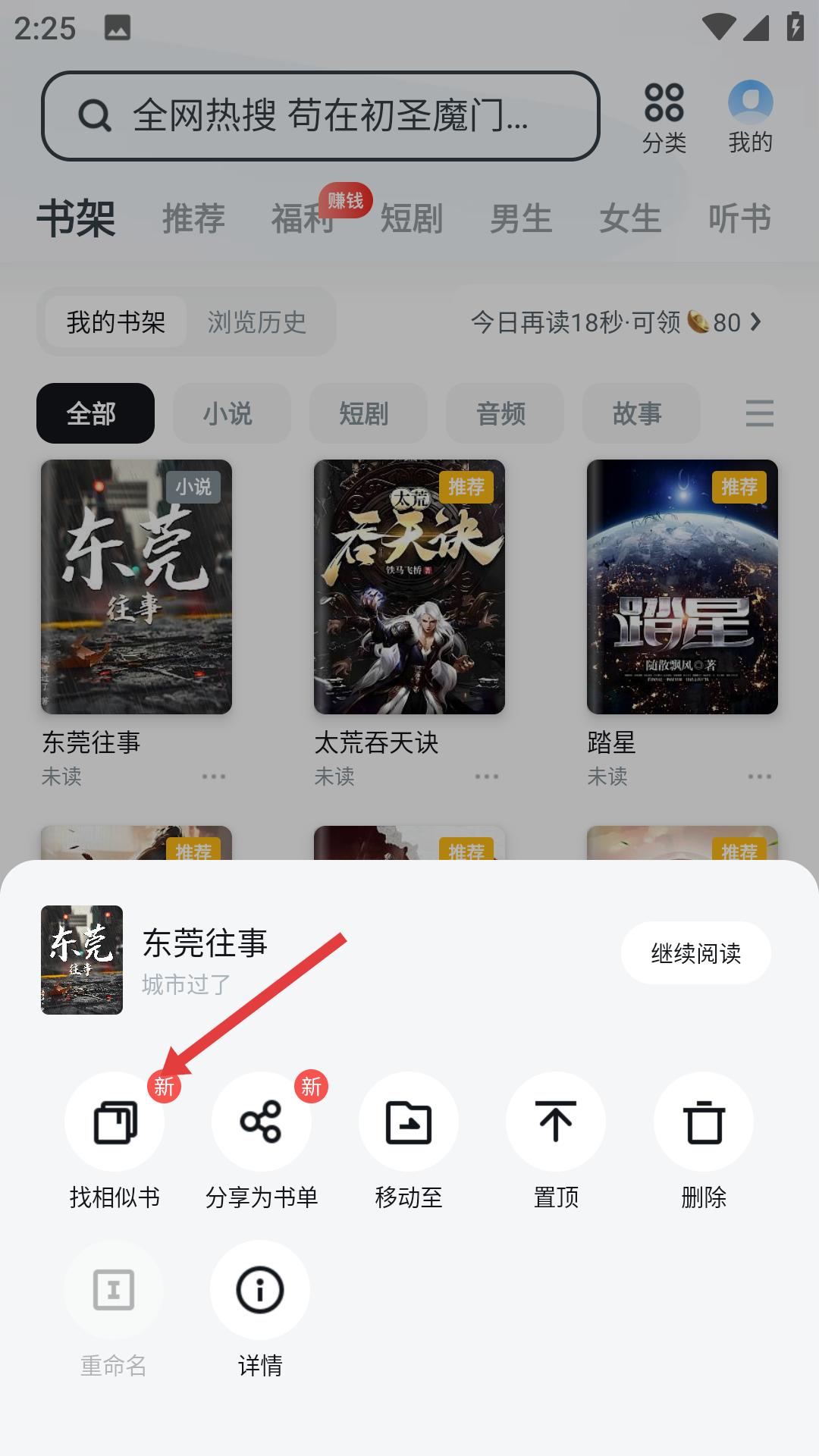Viewport: 819px width, 1456px height.
Task: Tap the 置顶 pin-to-top icon
Action: tap(556, 1122)
